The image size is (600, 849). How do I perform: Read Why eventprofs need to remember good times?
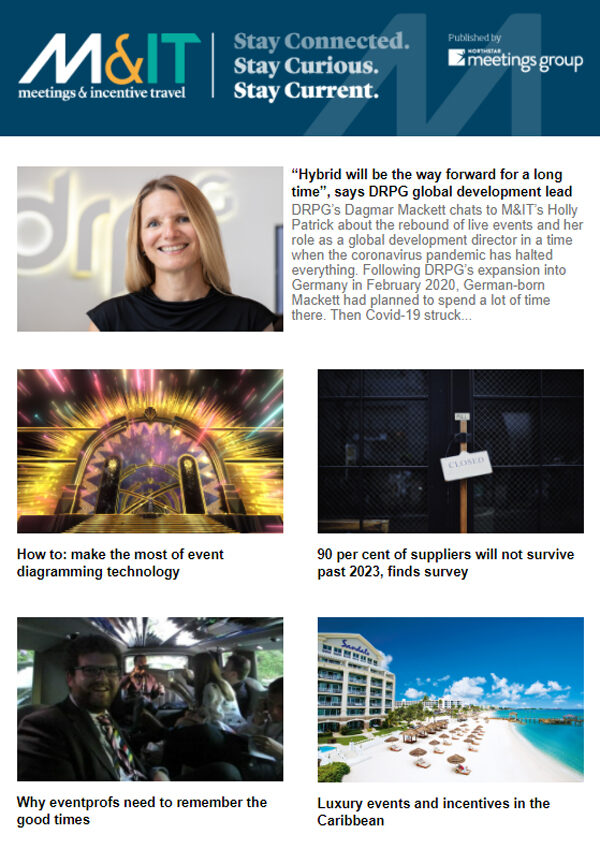coord(142,810)
